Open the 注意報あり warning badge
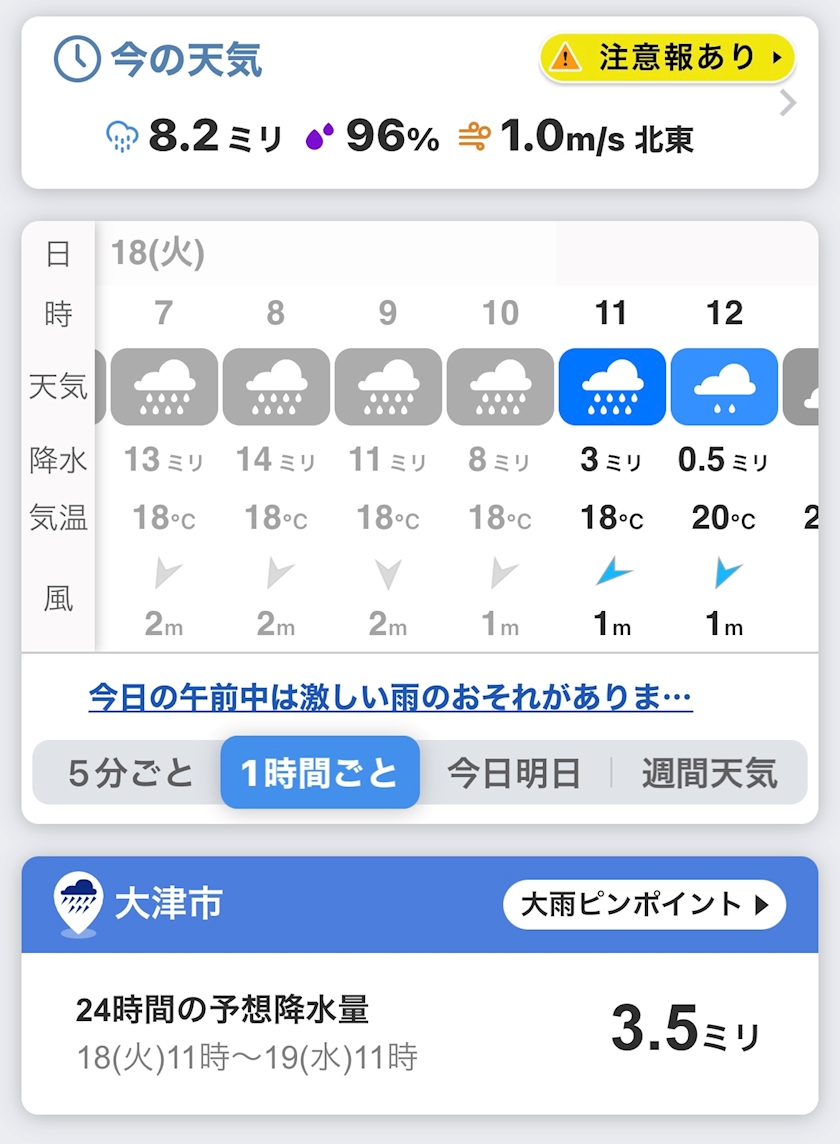This screenshot has width=840, height=1144. pos(667,58)
